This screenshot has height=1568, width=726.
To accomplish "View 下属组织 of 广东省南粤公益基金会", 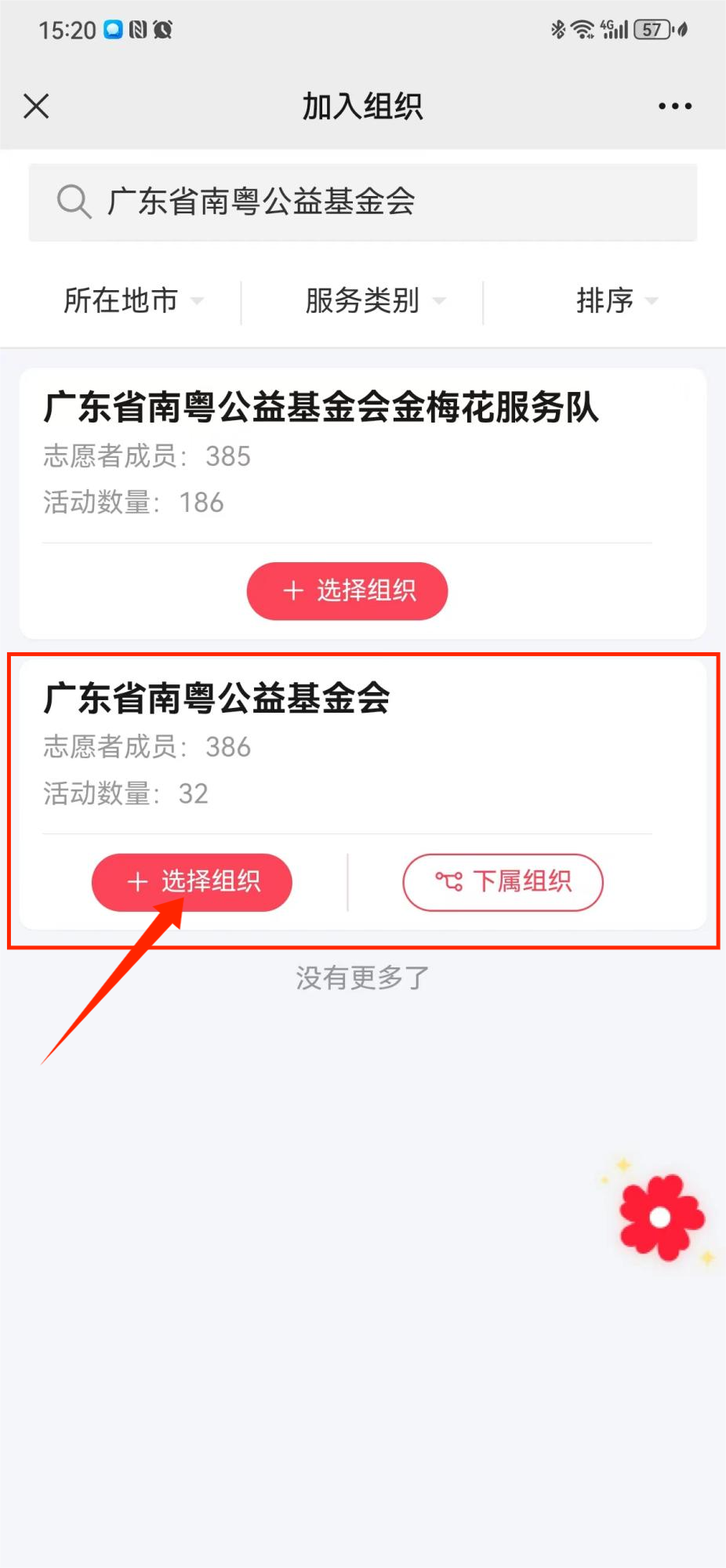I will 503,882.
